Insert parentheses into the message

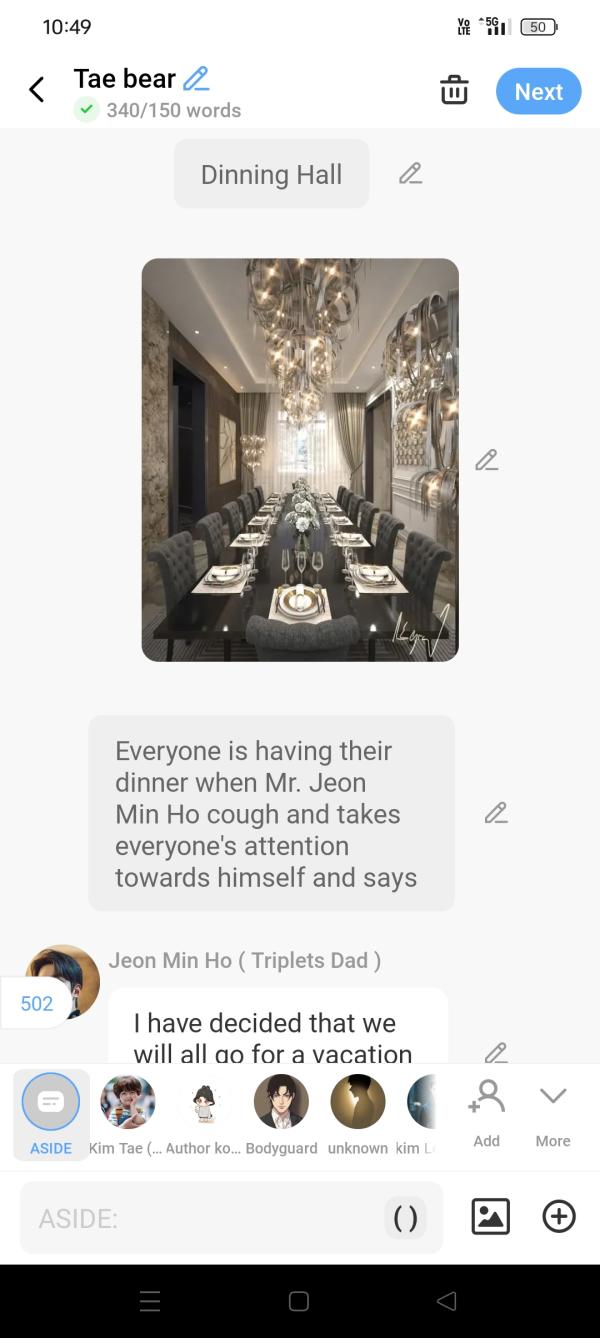click(x=405, y=1217)
